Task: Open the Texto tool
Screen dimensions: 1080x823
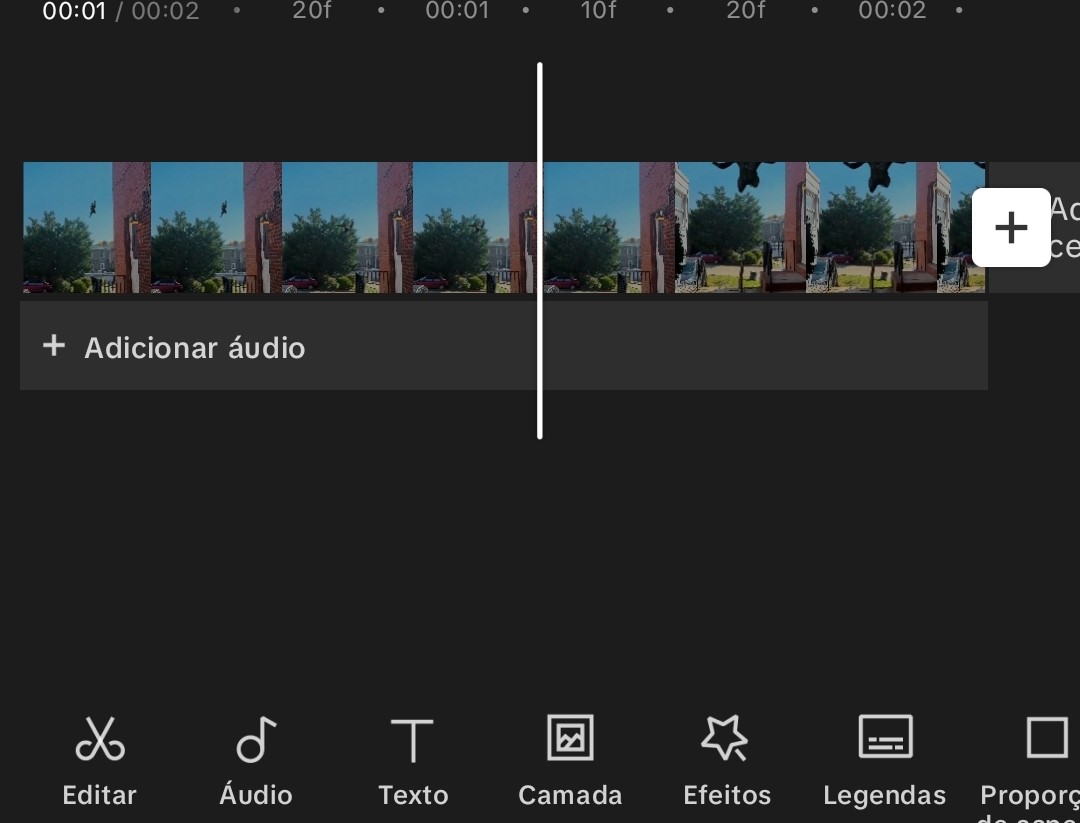Action: pyautogui.click(x=412, y=760)
